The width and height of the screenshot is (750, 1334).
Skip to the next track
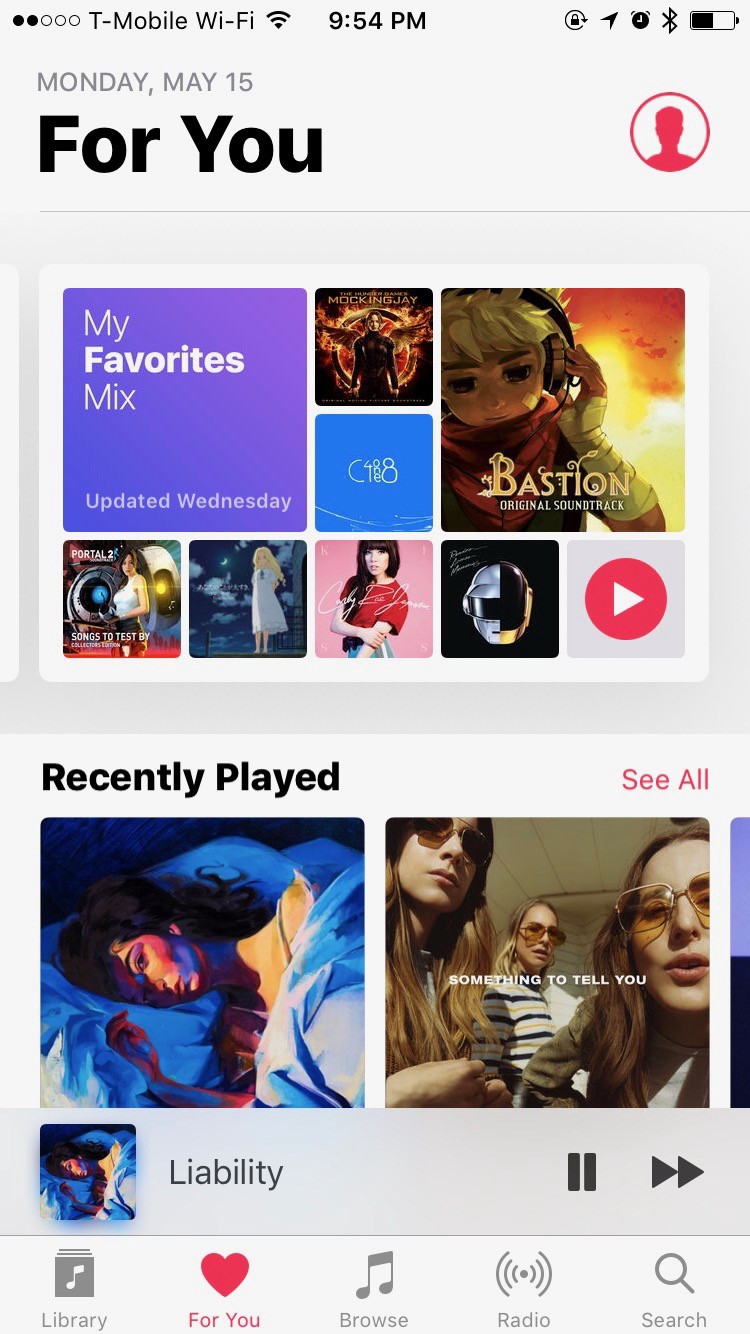click(678, 1172)
